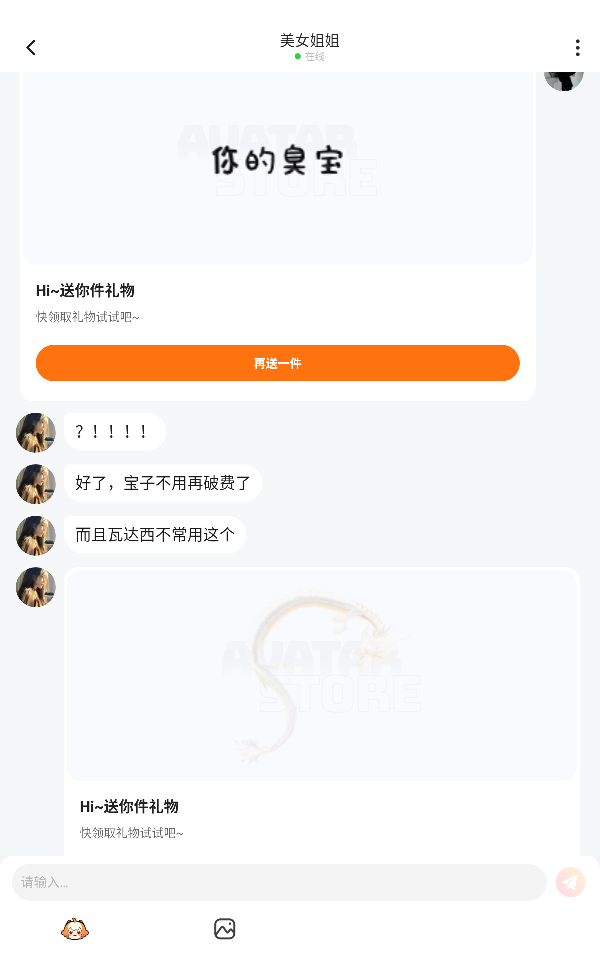Open the three-dot overflow menu

click(577, 48)
